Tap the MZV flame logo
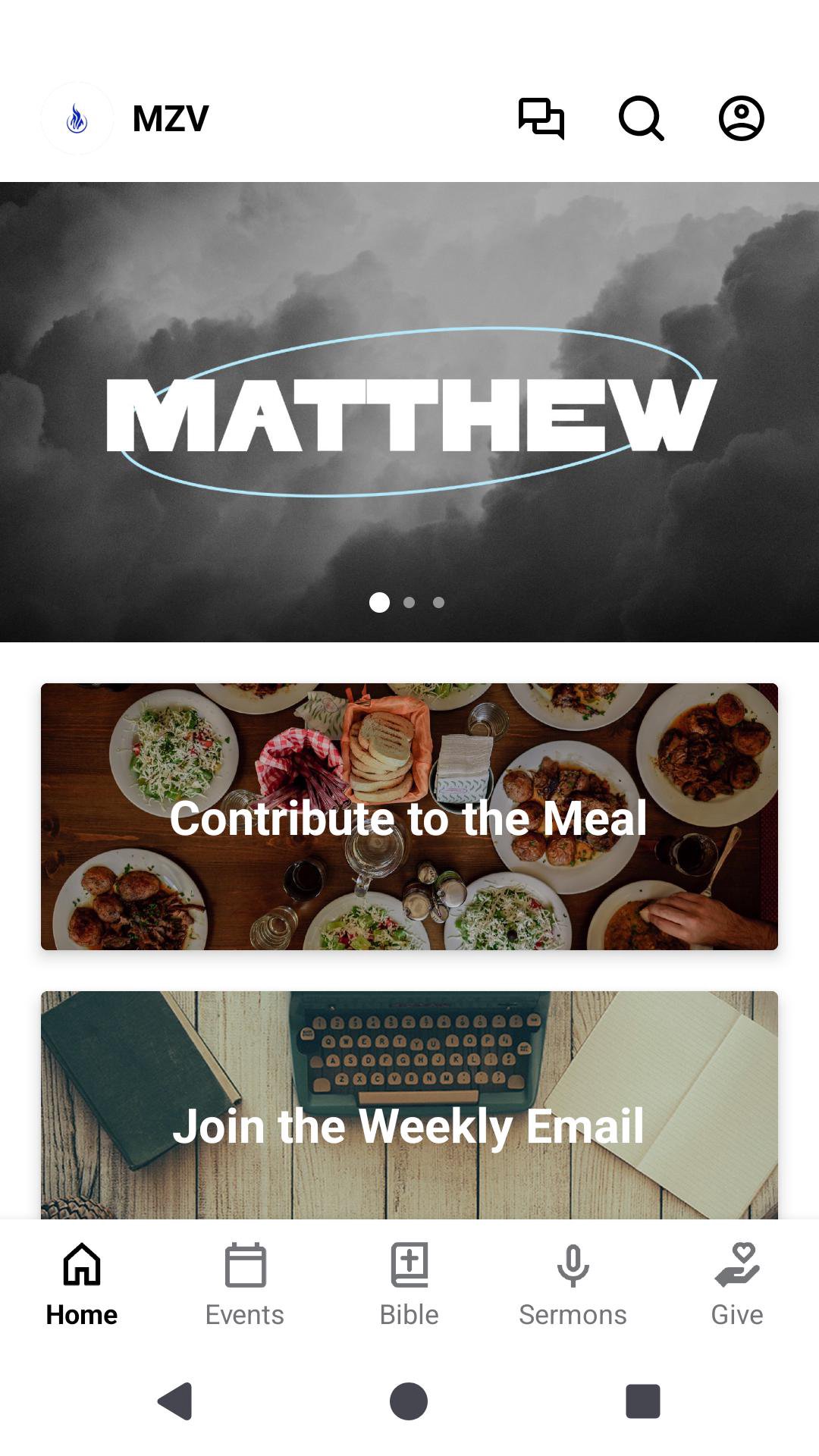Viewport: 819px width, 1456px height. point(77,118)
